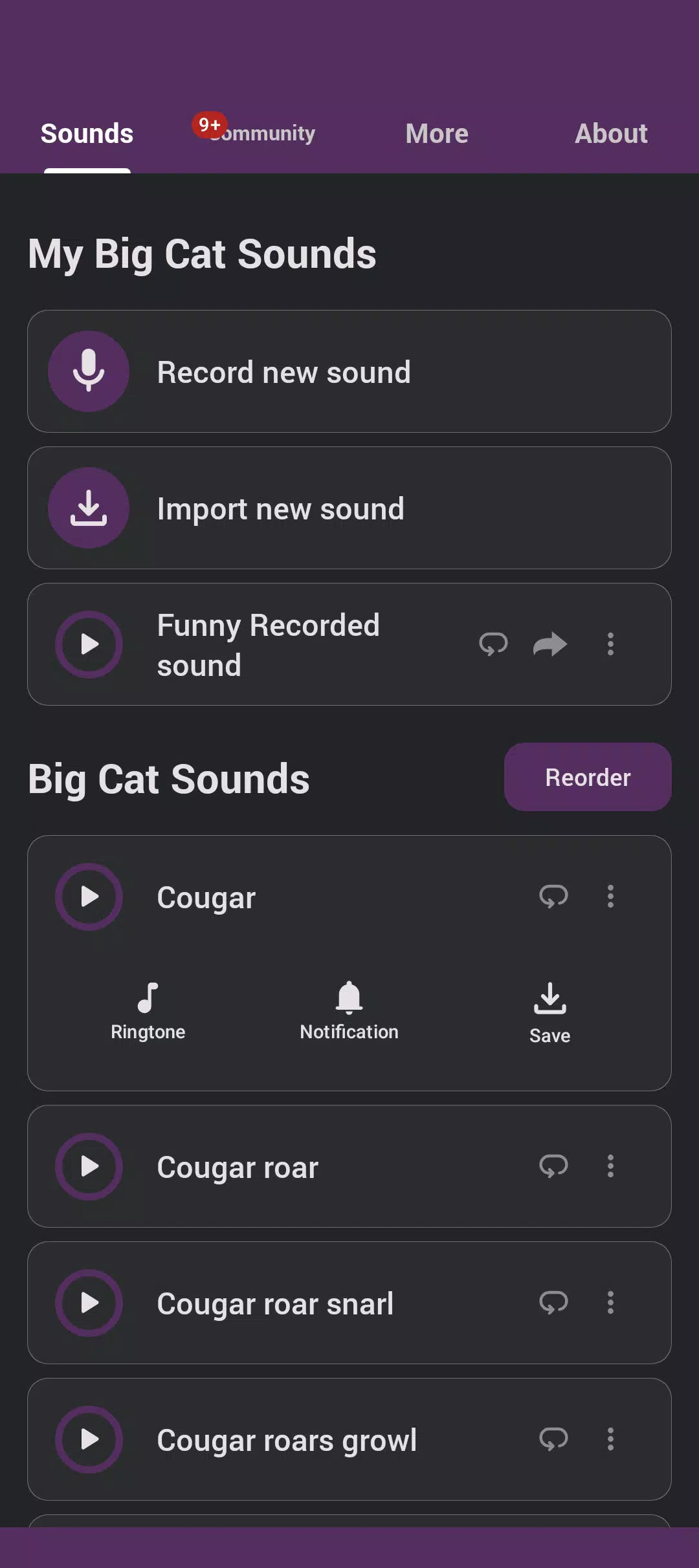Loop the Funny Recorded sound
The height and width of the screenshot is (1568, 699).
493,644
